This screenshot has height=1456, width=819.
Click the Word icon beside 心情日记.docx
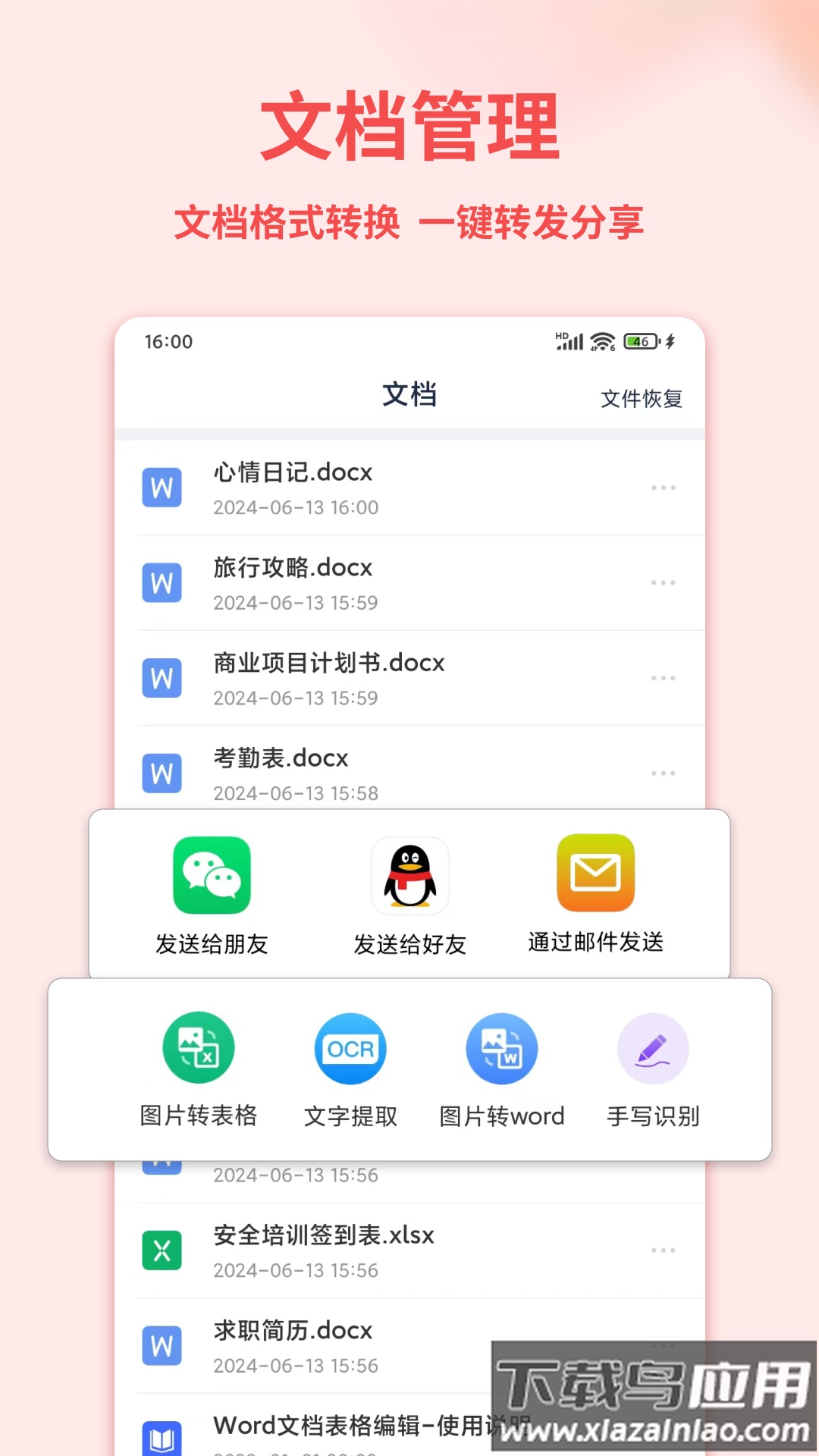pyautogui.click(x=162, y=488)
